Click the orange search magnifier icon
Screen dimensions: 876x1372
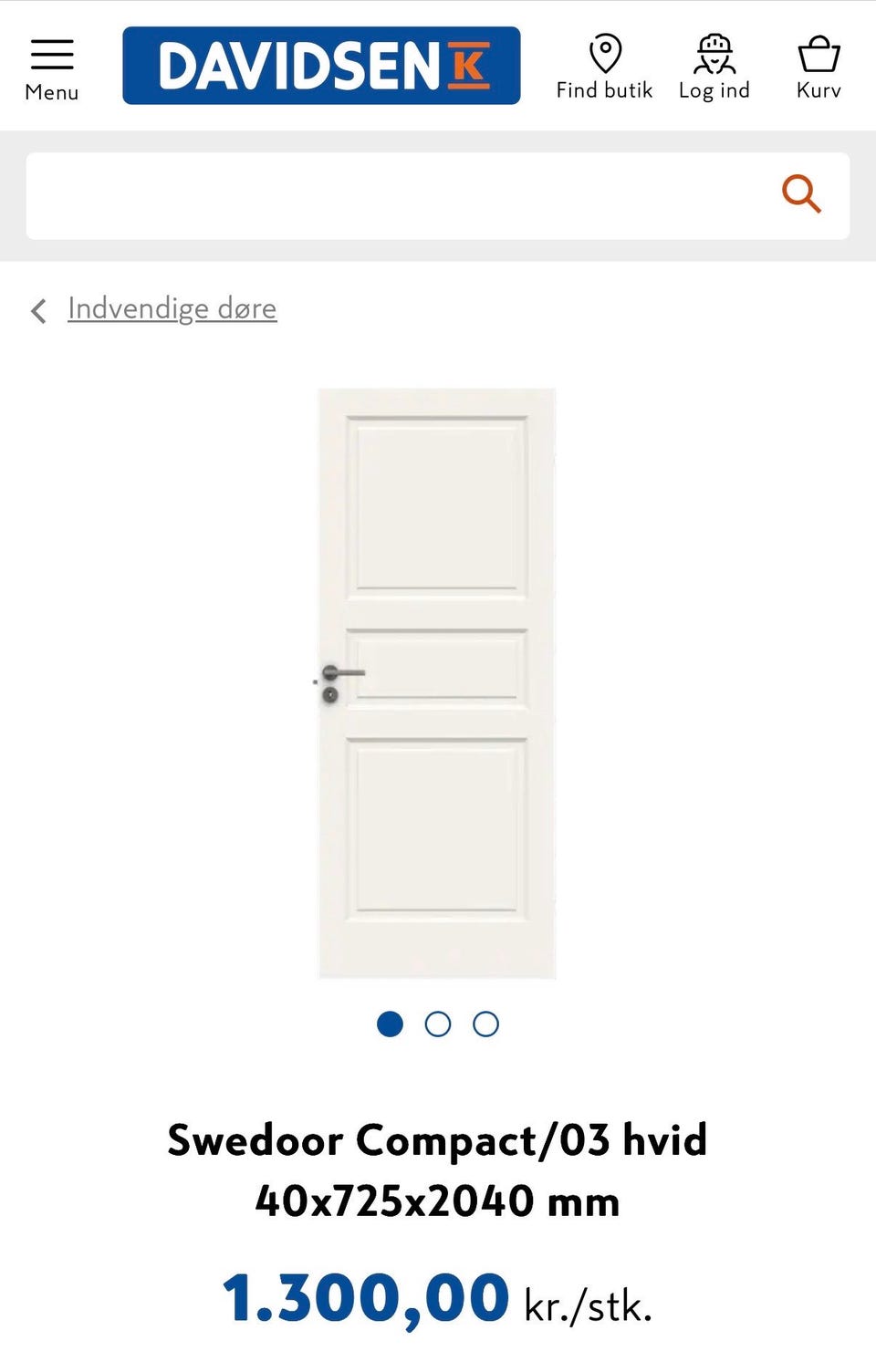[800, 193]
